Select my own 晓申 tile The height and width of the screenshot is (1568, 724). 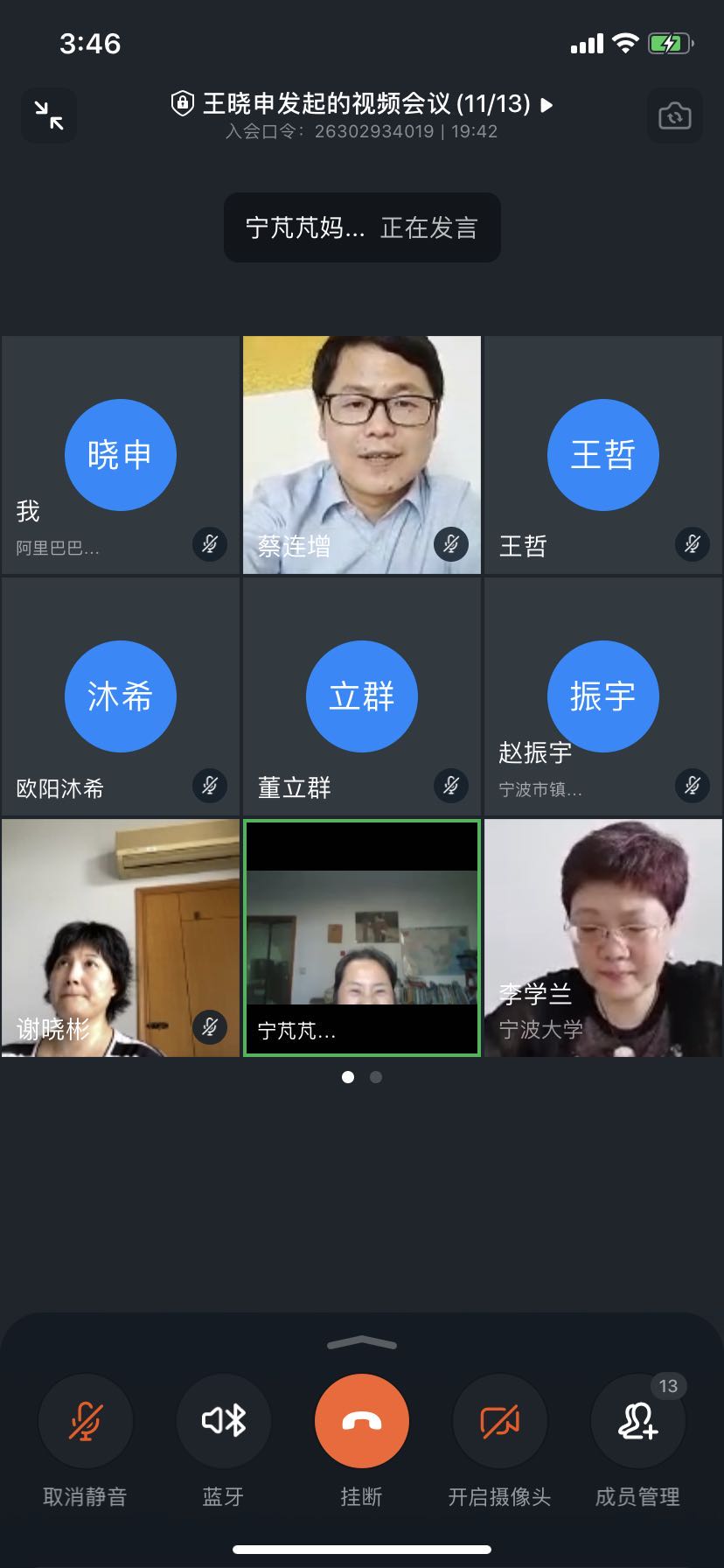tap(121, 455)
